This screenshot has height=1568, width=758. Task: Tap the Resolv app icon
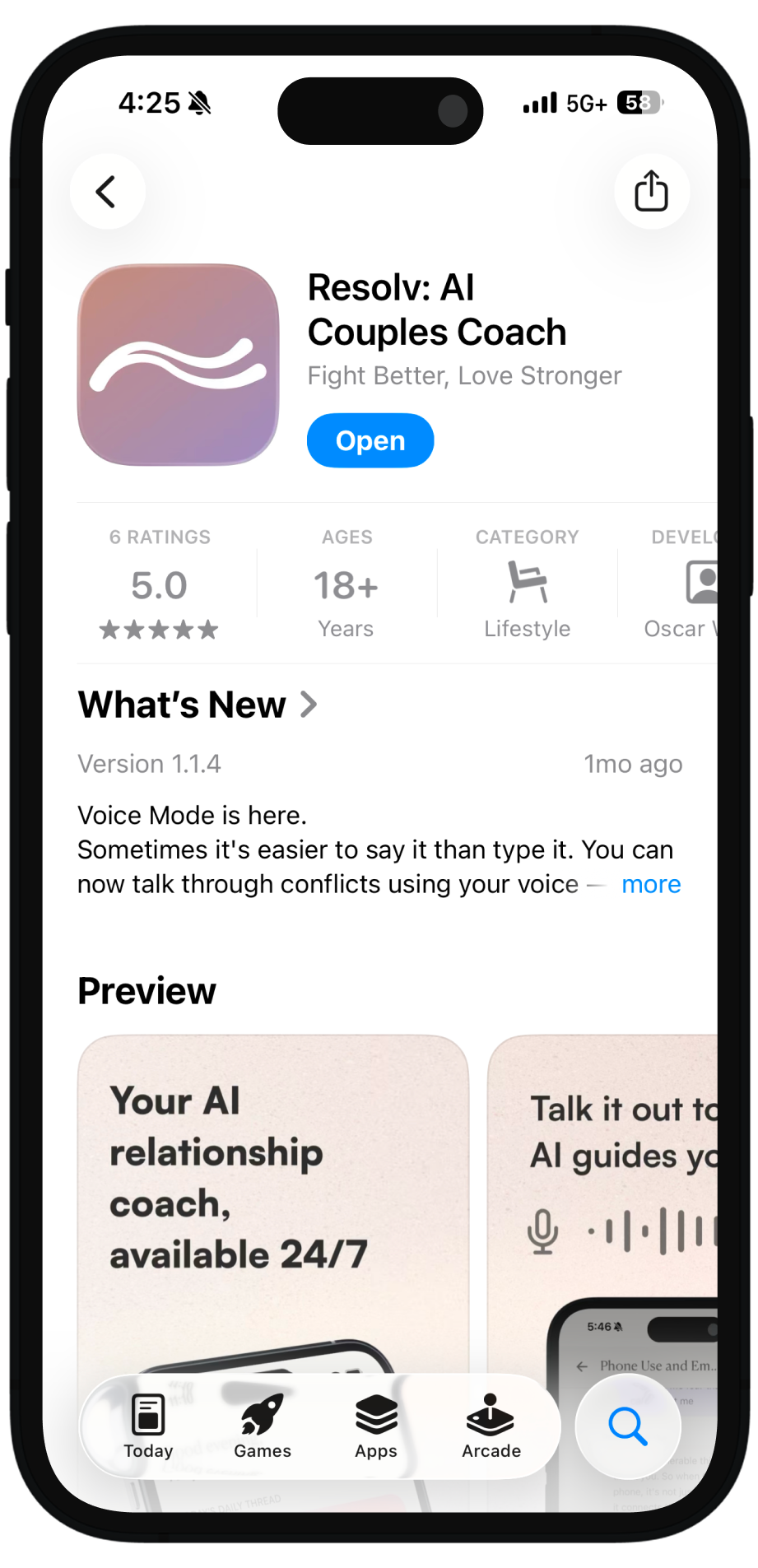point(178,365)
